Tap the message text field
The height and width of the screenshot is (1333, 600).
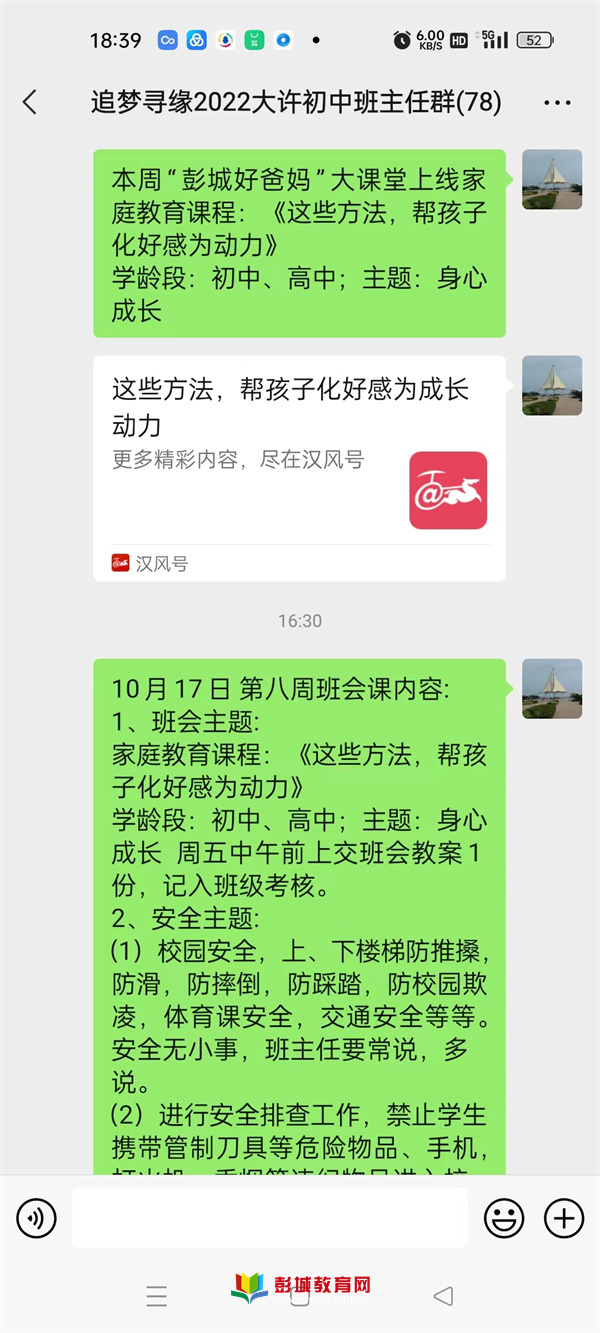[x=269, y=1218]
